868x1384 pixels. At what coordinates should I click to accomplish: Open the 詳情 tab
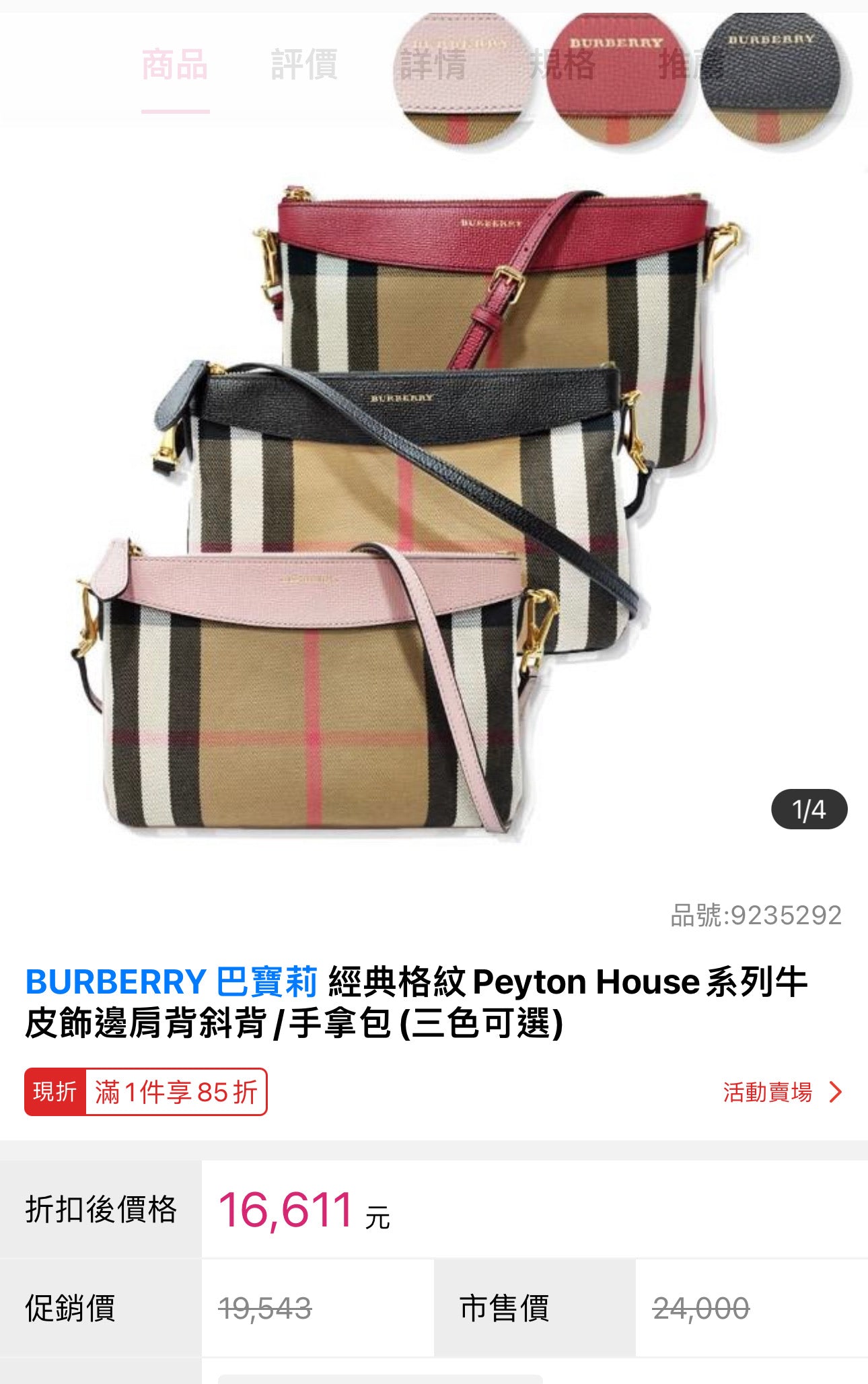[x=433, y=65]
